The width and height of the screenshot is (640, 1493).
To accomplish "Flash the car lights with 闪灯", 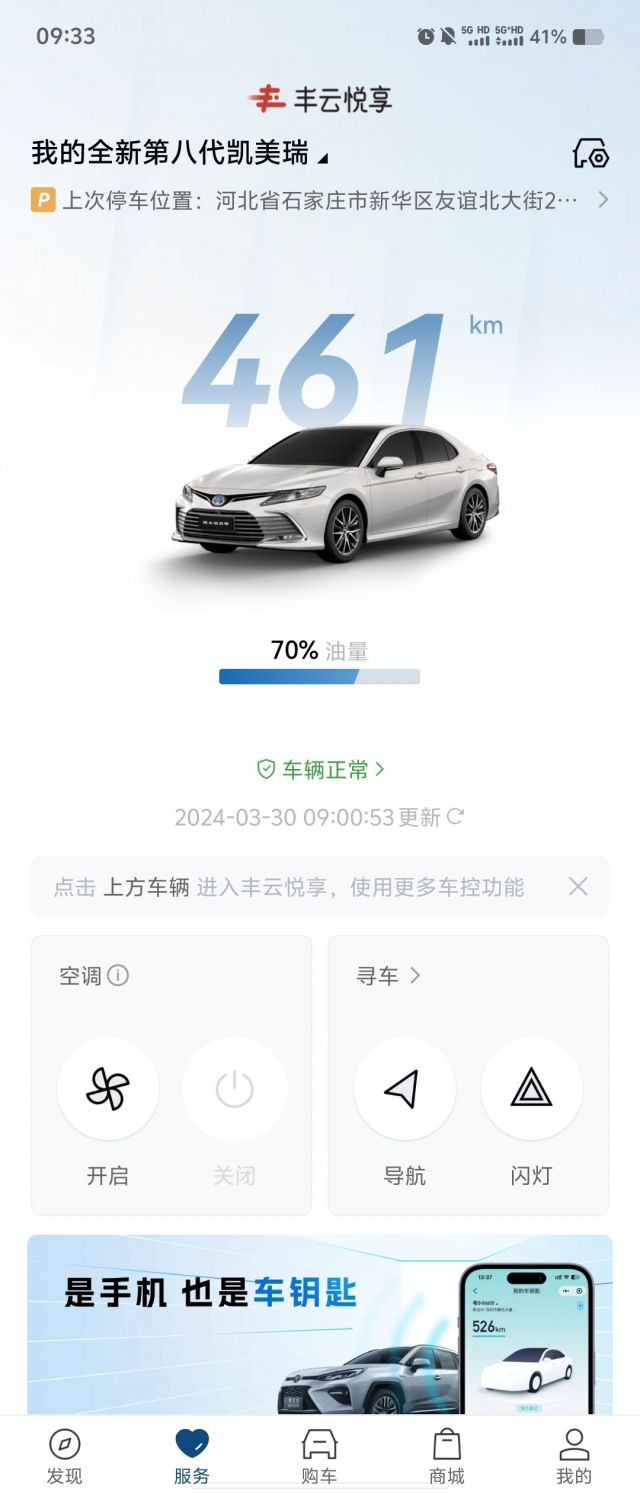I will tap(531, 1089).
